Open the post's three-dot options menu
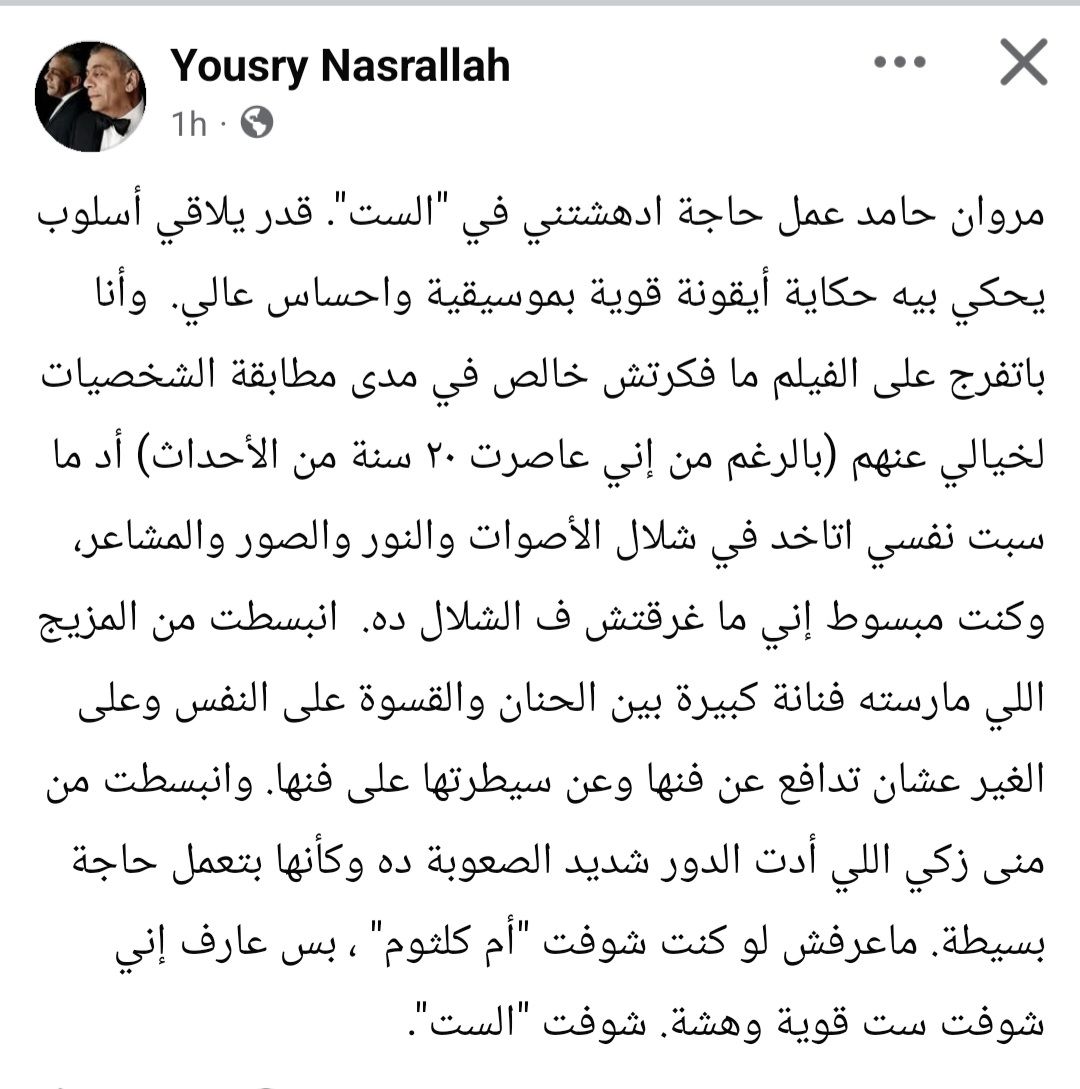Screen dimensions: 1080x1089 (900, 62)
